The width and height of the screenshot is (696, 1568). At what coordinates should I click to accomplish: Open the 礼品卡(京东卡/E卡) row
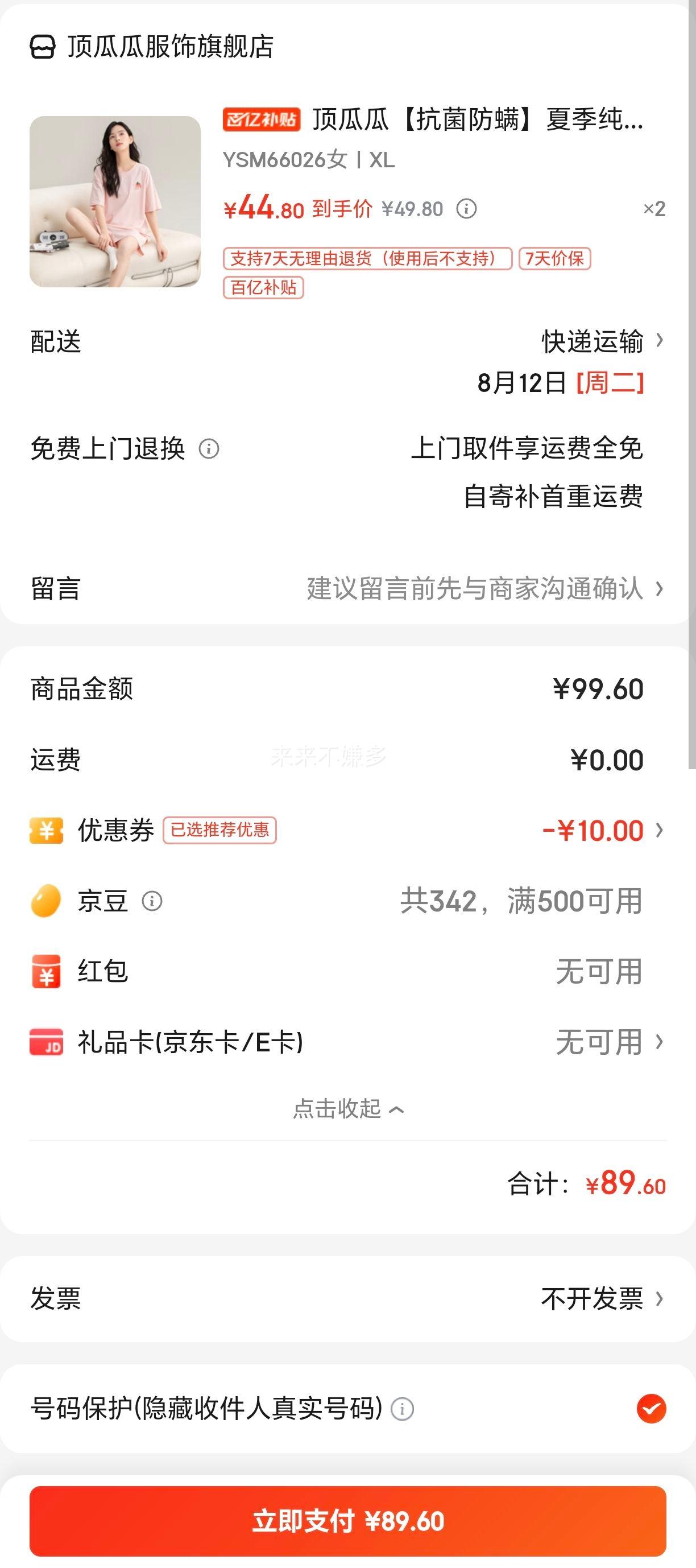(x=348, y=1042)
